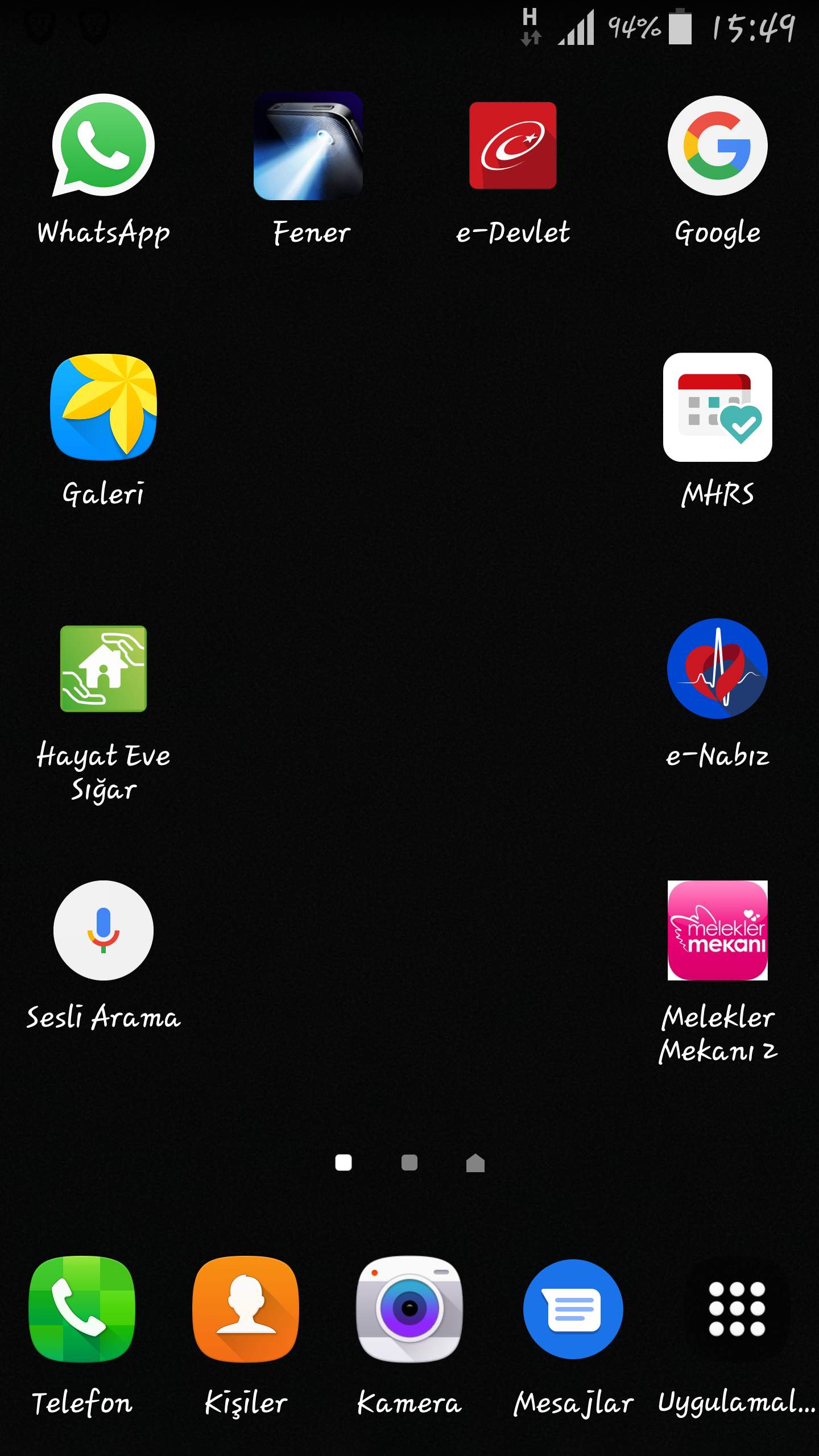The width and height of the screenshot is (819, 1456).
Task: Open the Telefon dialer
Action: 82,1308
